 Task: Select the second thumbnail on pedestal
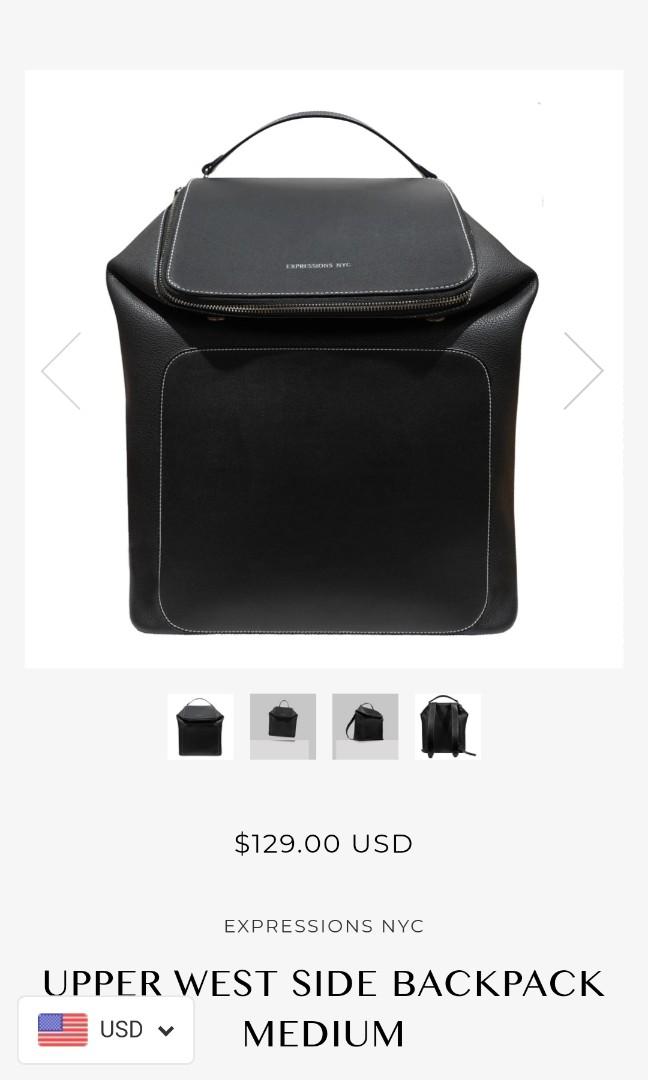tap(283, 727)
